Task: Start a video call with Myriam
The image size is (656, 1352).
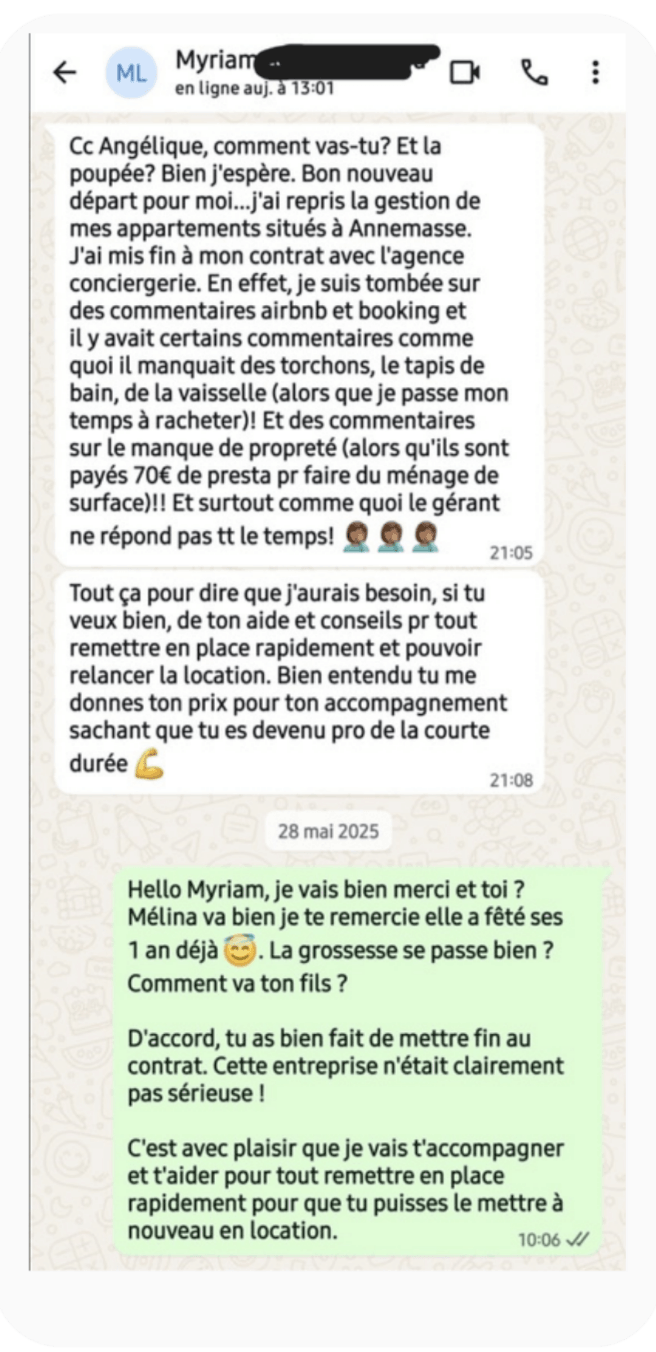Action: pyautogui.click(x=465, y=72)
